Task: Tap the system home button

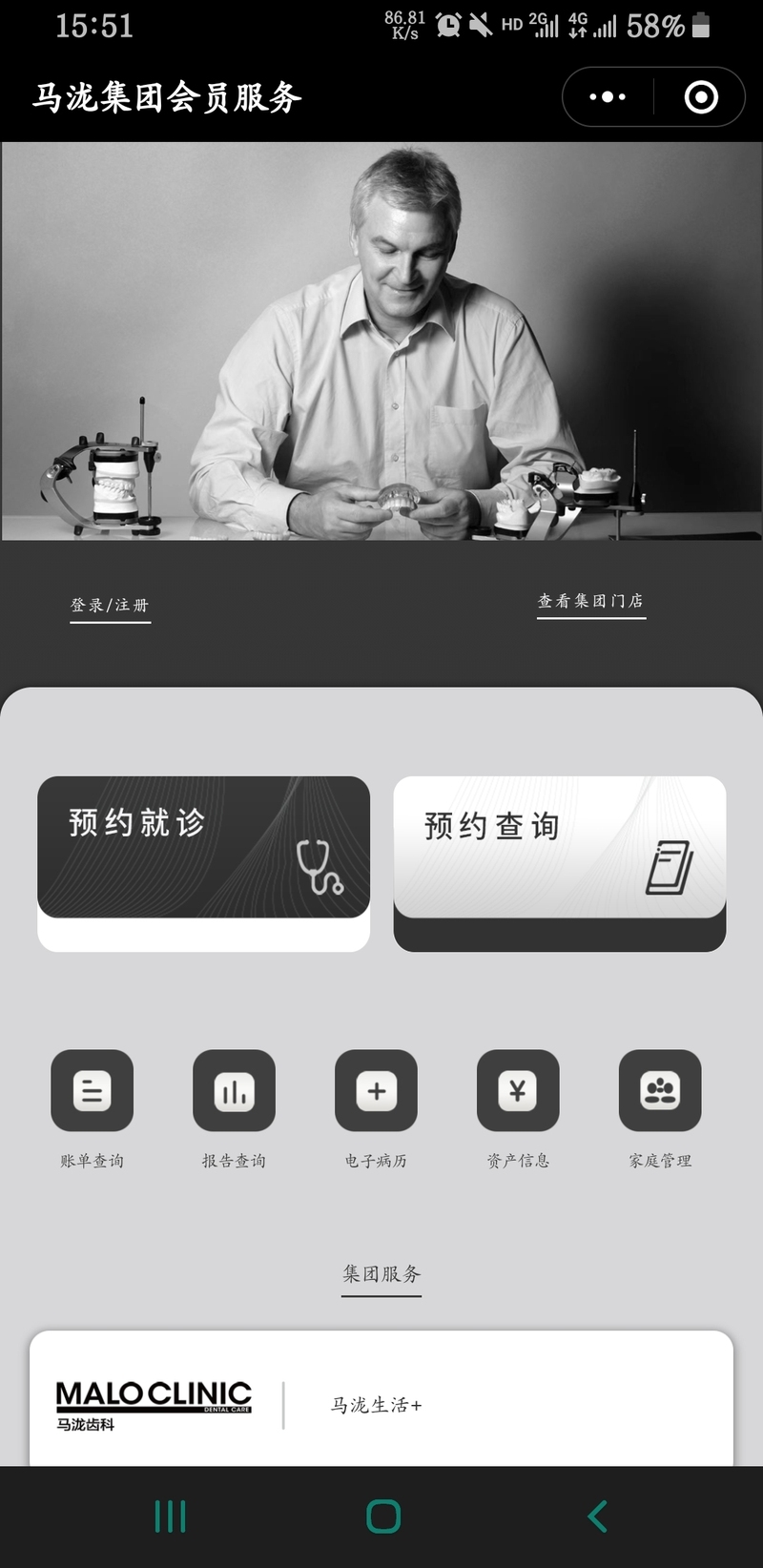Action: pos(383,1516)
